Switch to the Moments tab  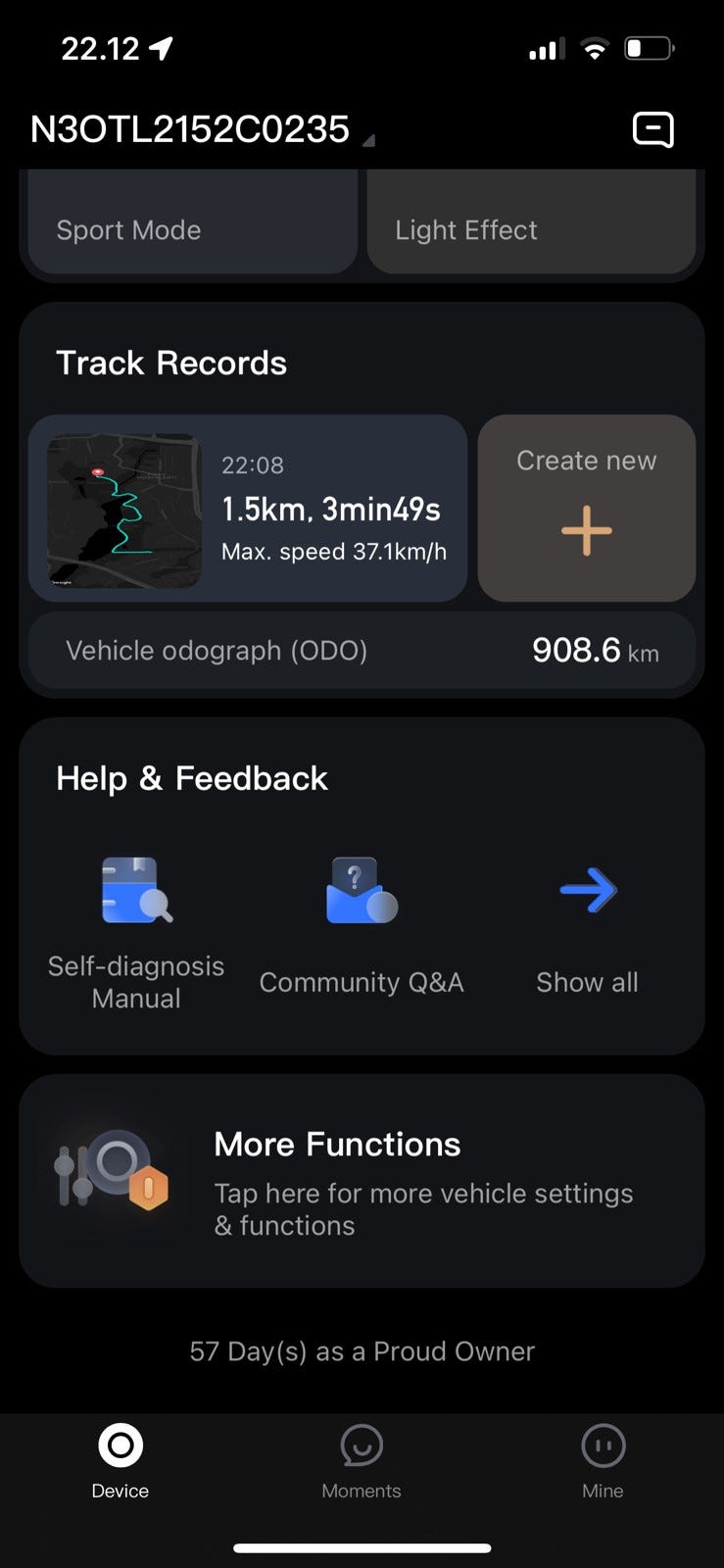pos(362,1461)
